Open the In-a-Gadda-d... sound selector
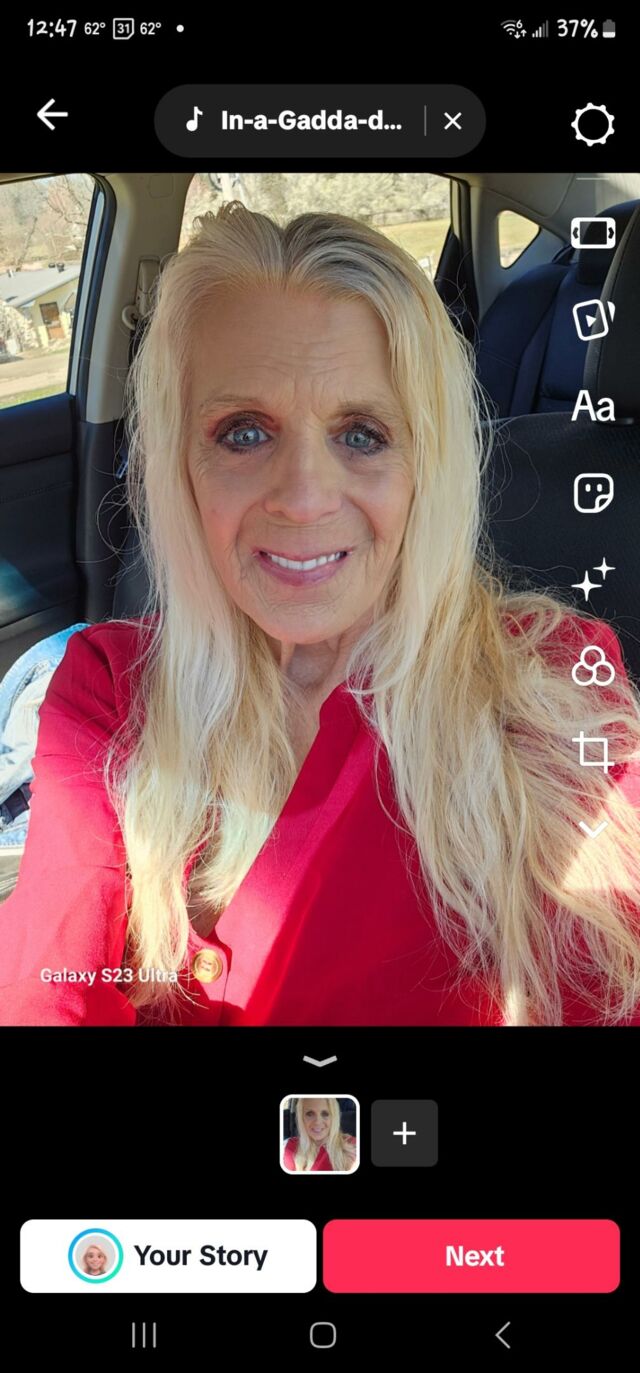 300,121
